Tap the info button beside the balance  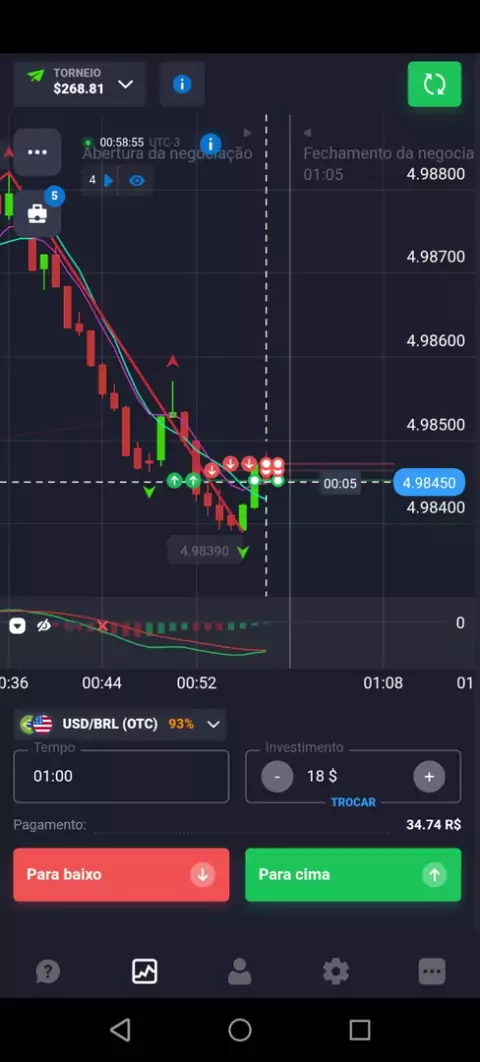tap(182, 84)
